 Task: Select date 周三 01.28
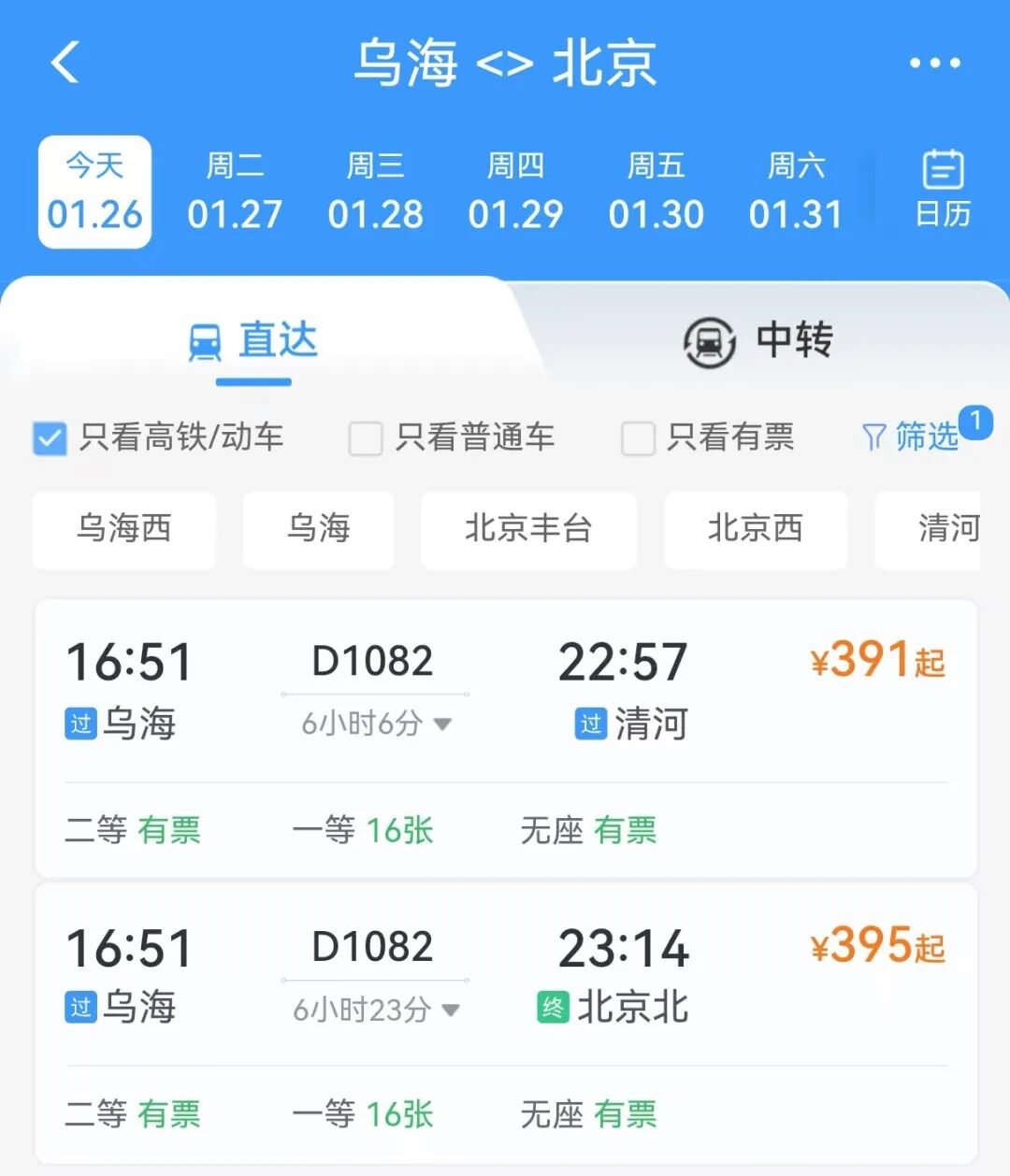click(x=375, y=192)
